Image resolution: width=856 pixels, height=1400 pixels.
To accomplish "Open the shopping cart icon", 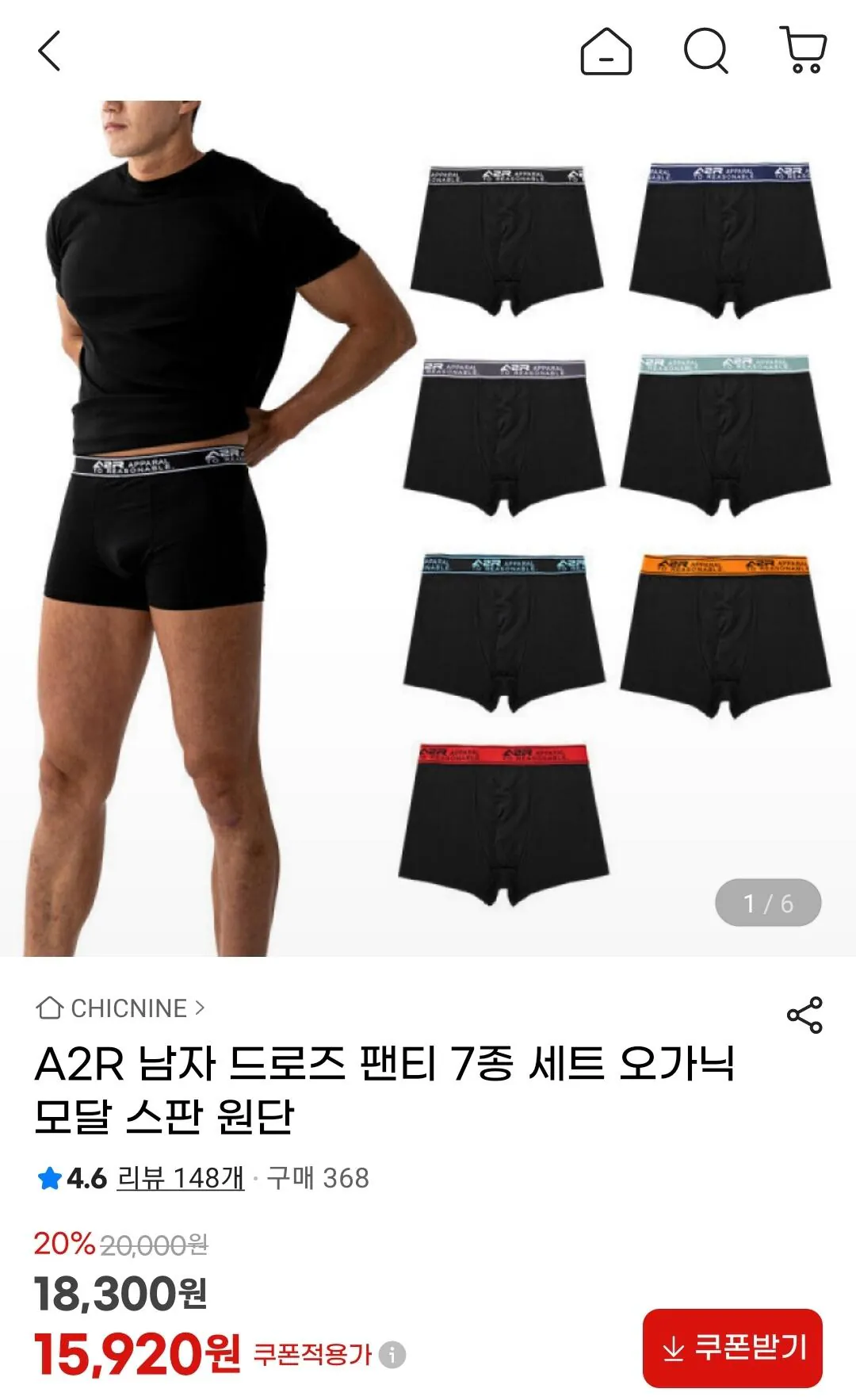I will [805, 52].
